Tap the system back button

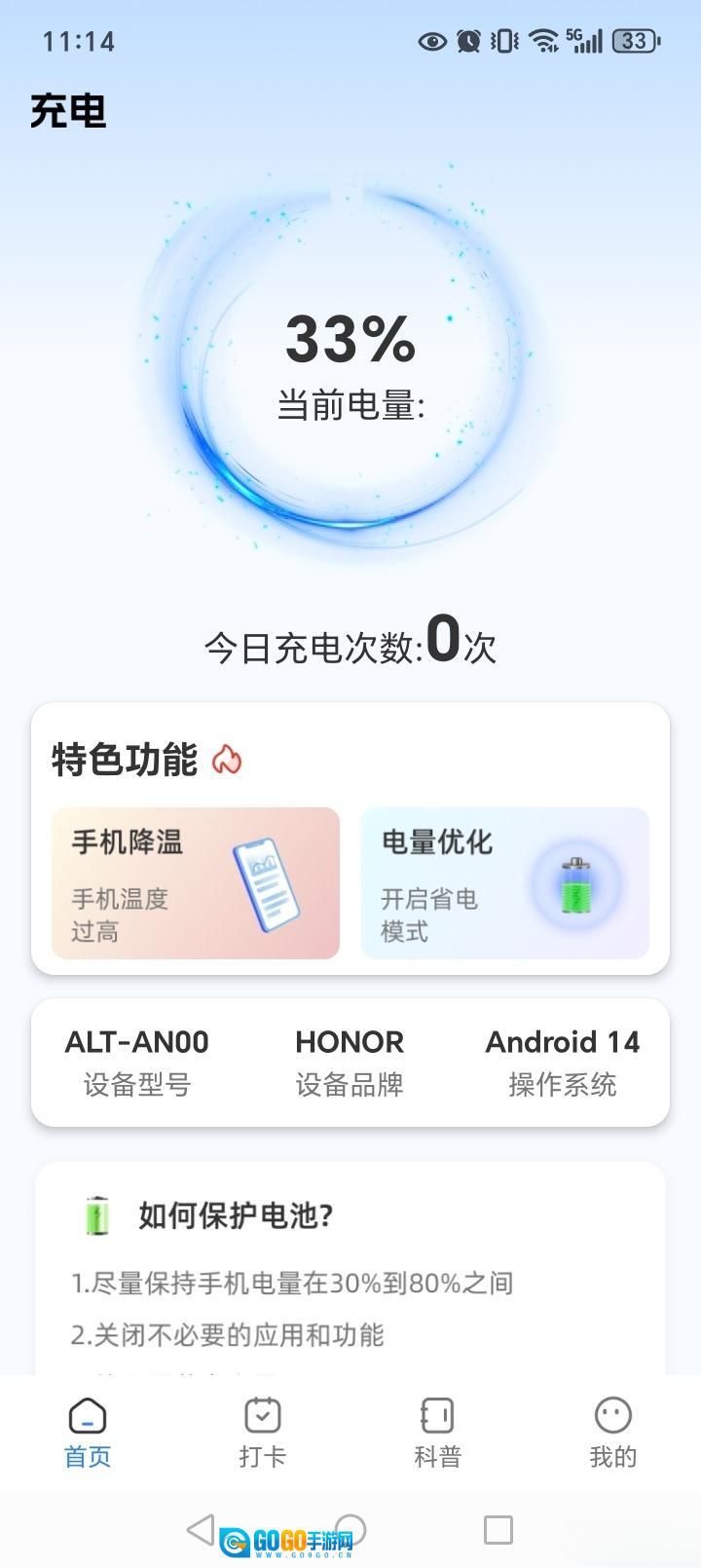click(201, 1529)
